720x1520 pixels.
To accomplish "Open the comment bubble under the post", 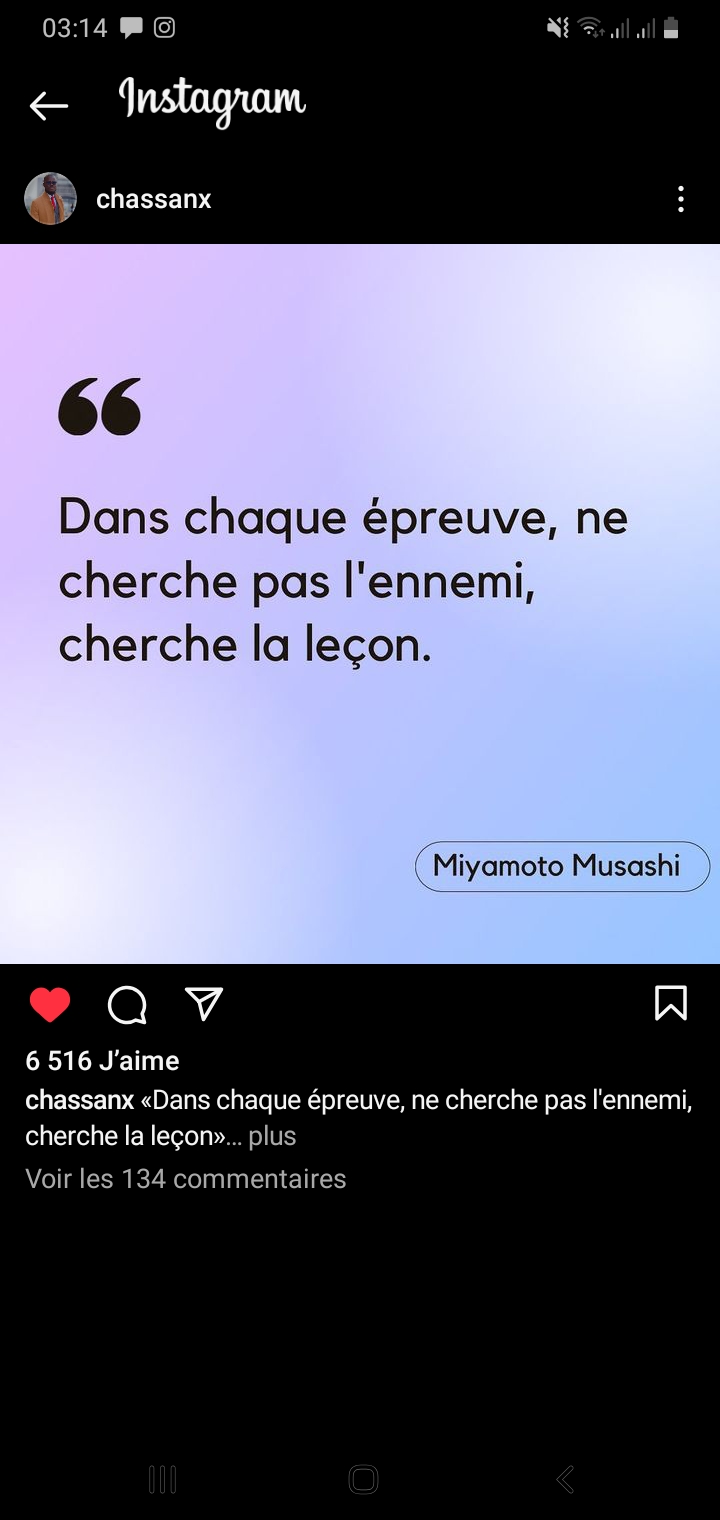I will click(127, 1004).
